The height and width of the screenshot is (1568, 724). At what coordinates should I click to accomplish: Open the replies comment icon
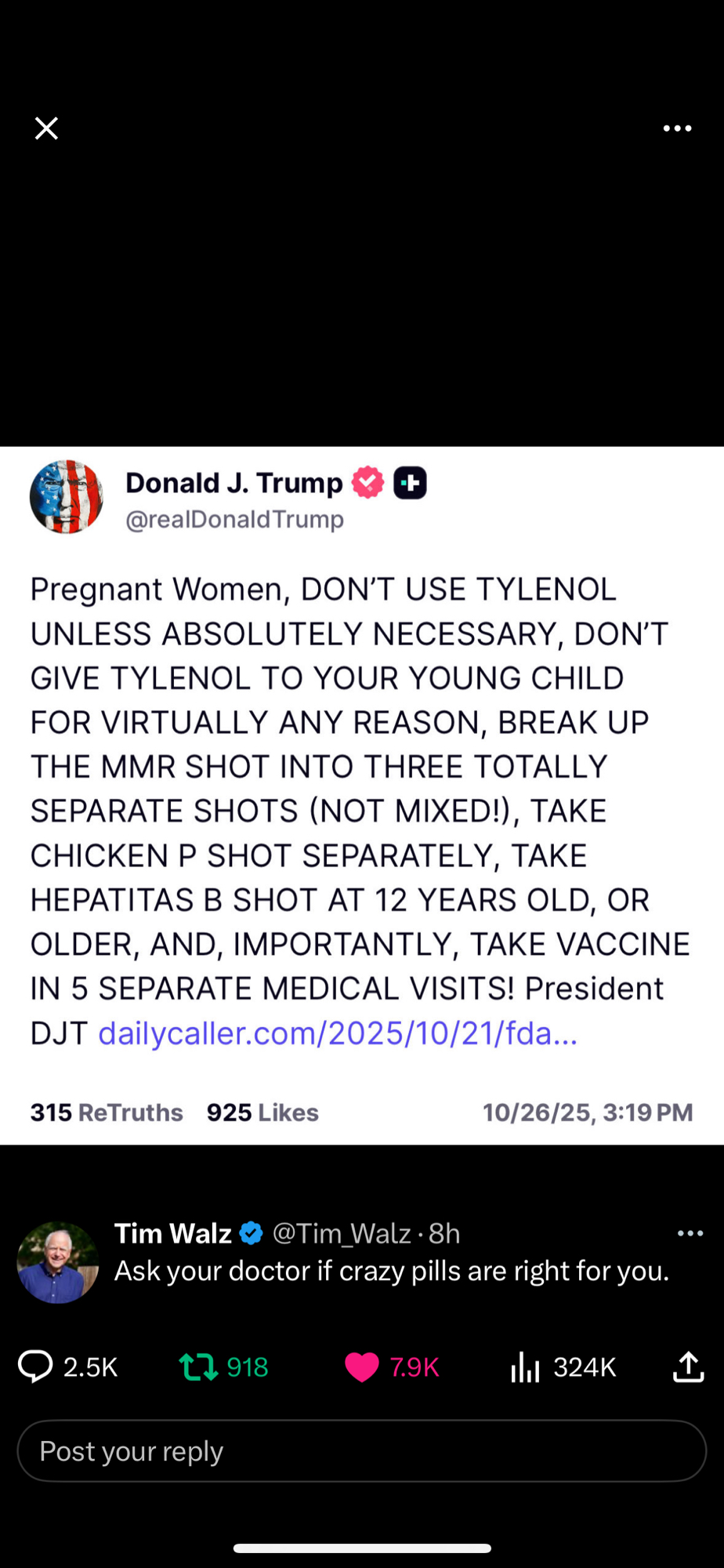[35, 1367]
